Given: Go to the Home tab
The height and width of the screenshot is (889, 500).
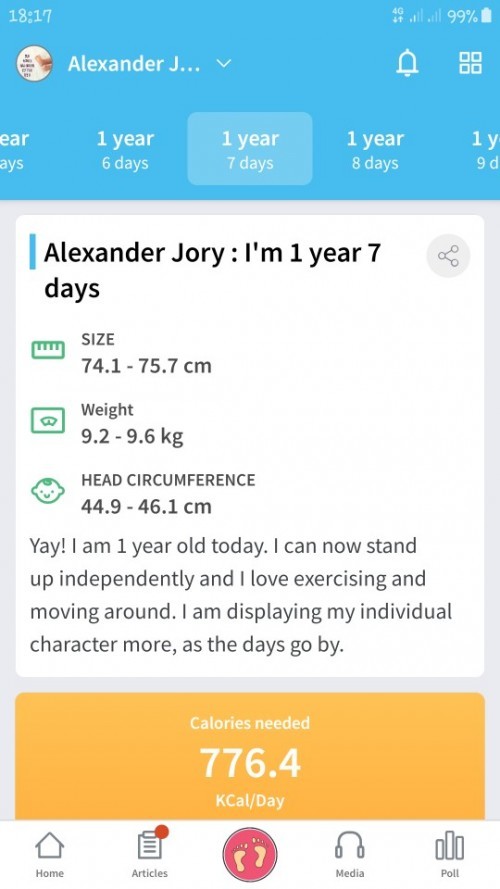Looking at the screenshot, I should (x=50, y=854).
